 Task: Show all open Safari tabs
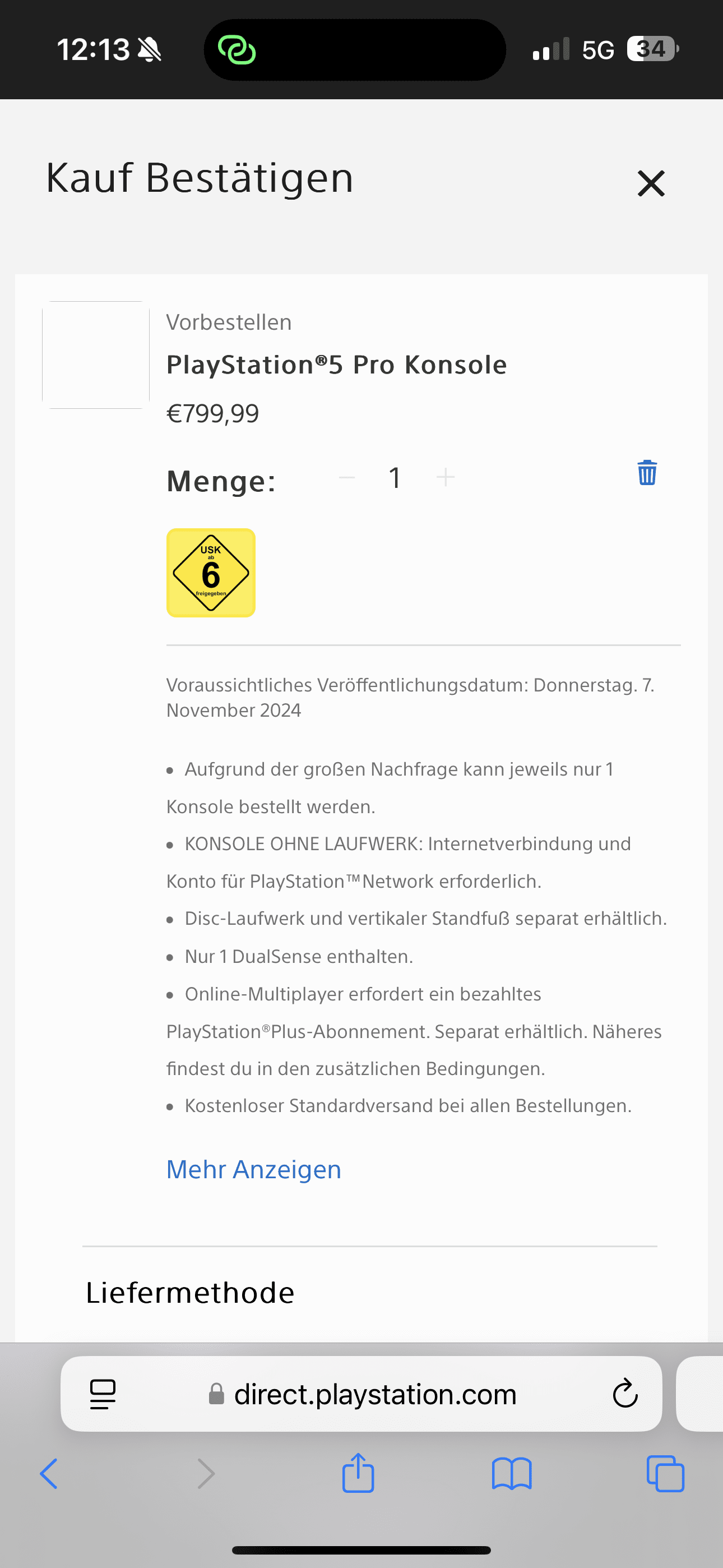(x=665, y=1474)
